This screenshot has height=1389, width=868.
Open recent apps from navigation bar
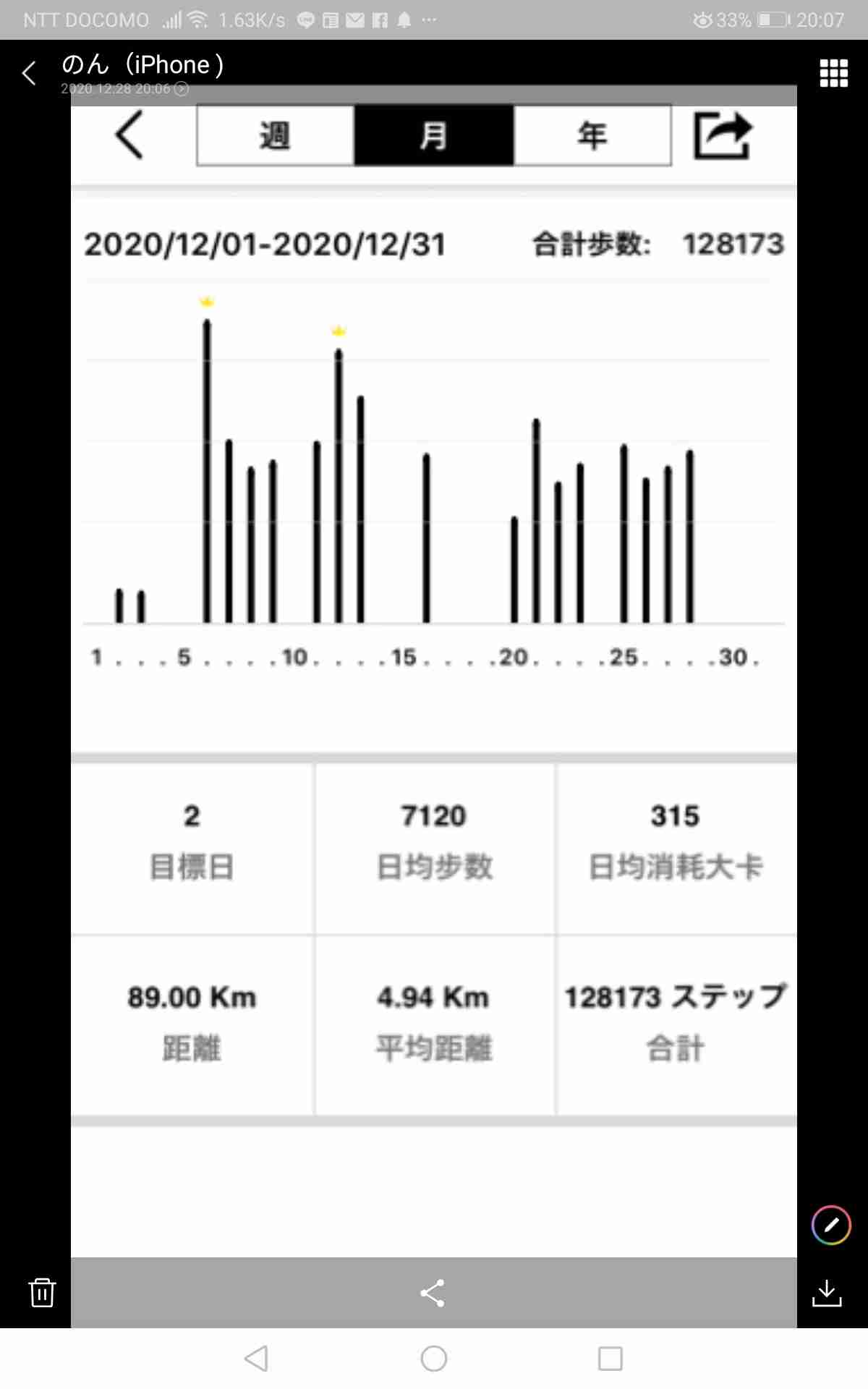coord(610,1359)
